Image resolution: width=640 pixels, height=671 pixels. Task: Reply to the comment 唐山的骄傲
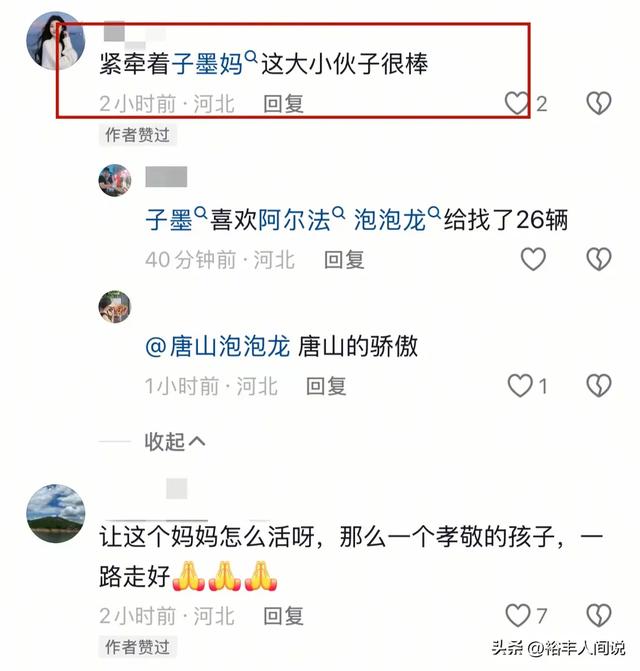coord(326,385)
